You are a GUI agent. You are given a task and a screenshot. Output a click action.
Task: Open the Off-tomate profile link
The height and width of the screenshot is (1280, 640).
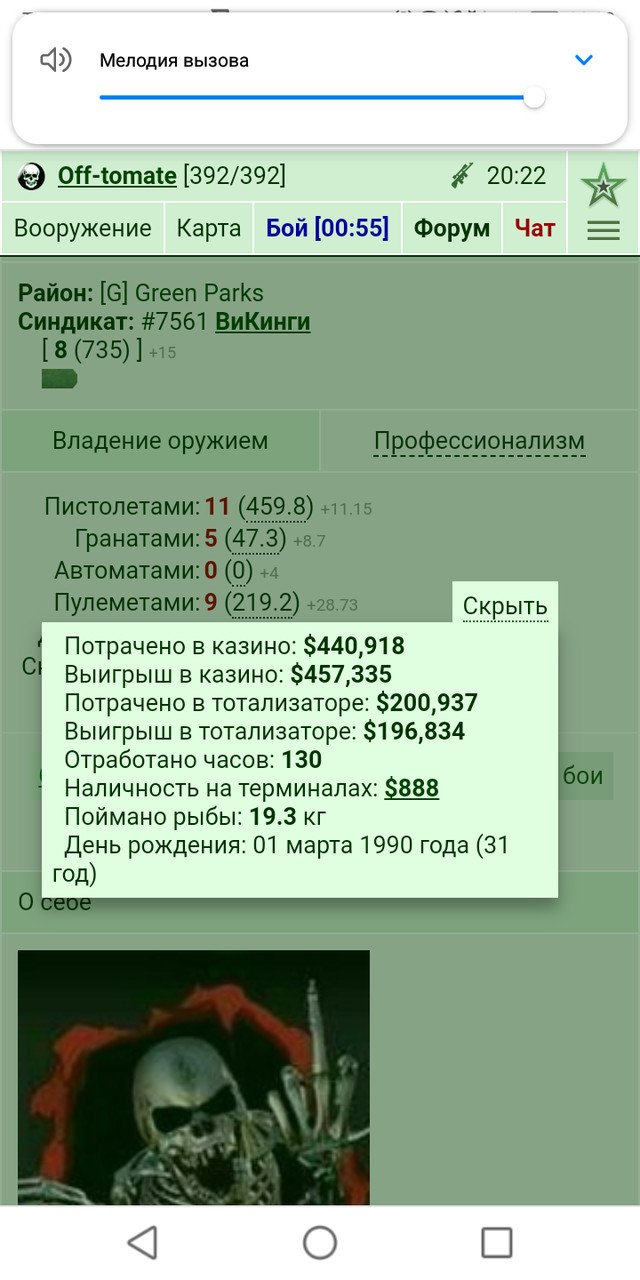117,176
